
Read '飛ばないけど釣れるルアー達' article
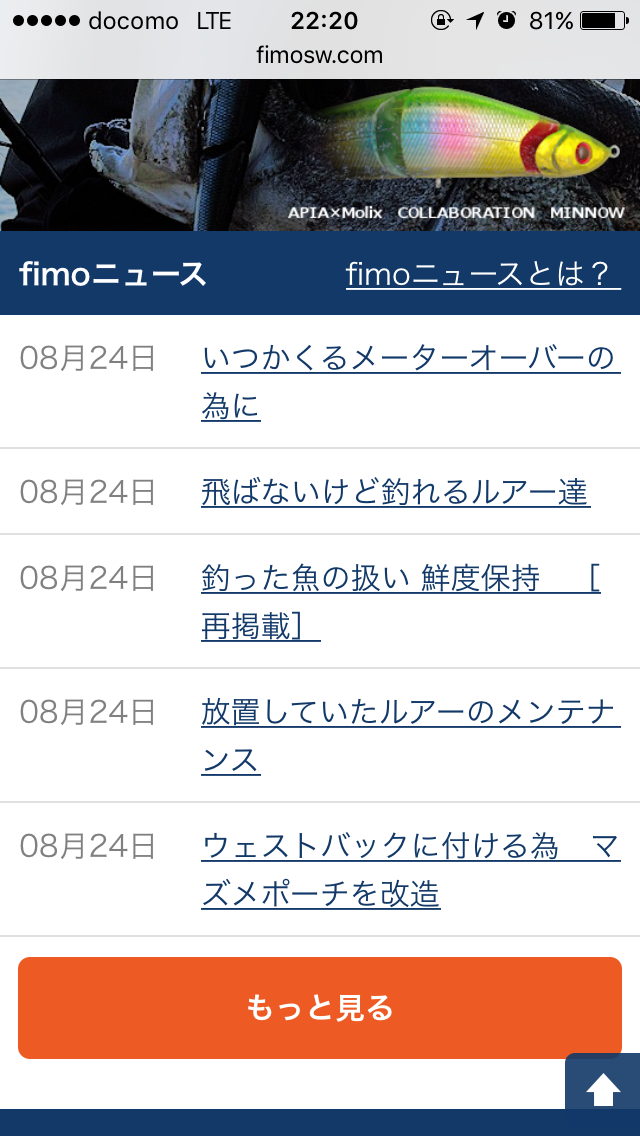(x=395, y=492)
